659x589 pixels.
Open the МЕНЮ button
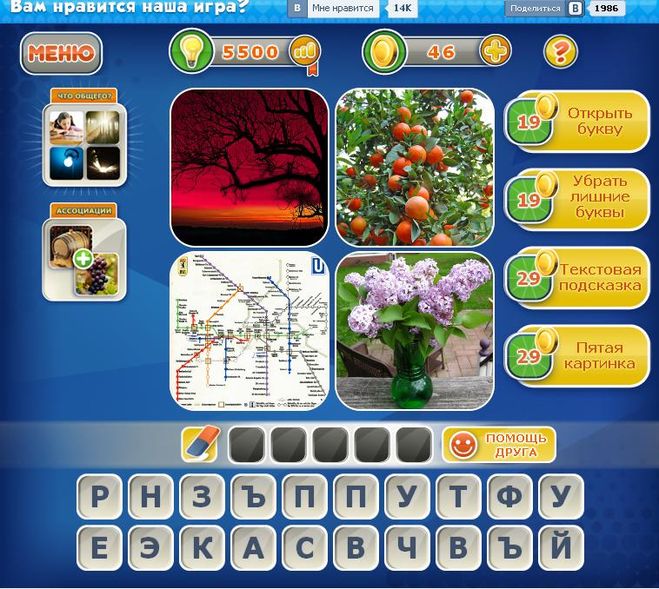[61, 53]
